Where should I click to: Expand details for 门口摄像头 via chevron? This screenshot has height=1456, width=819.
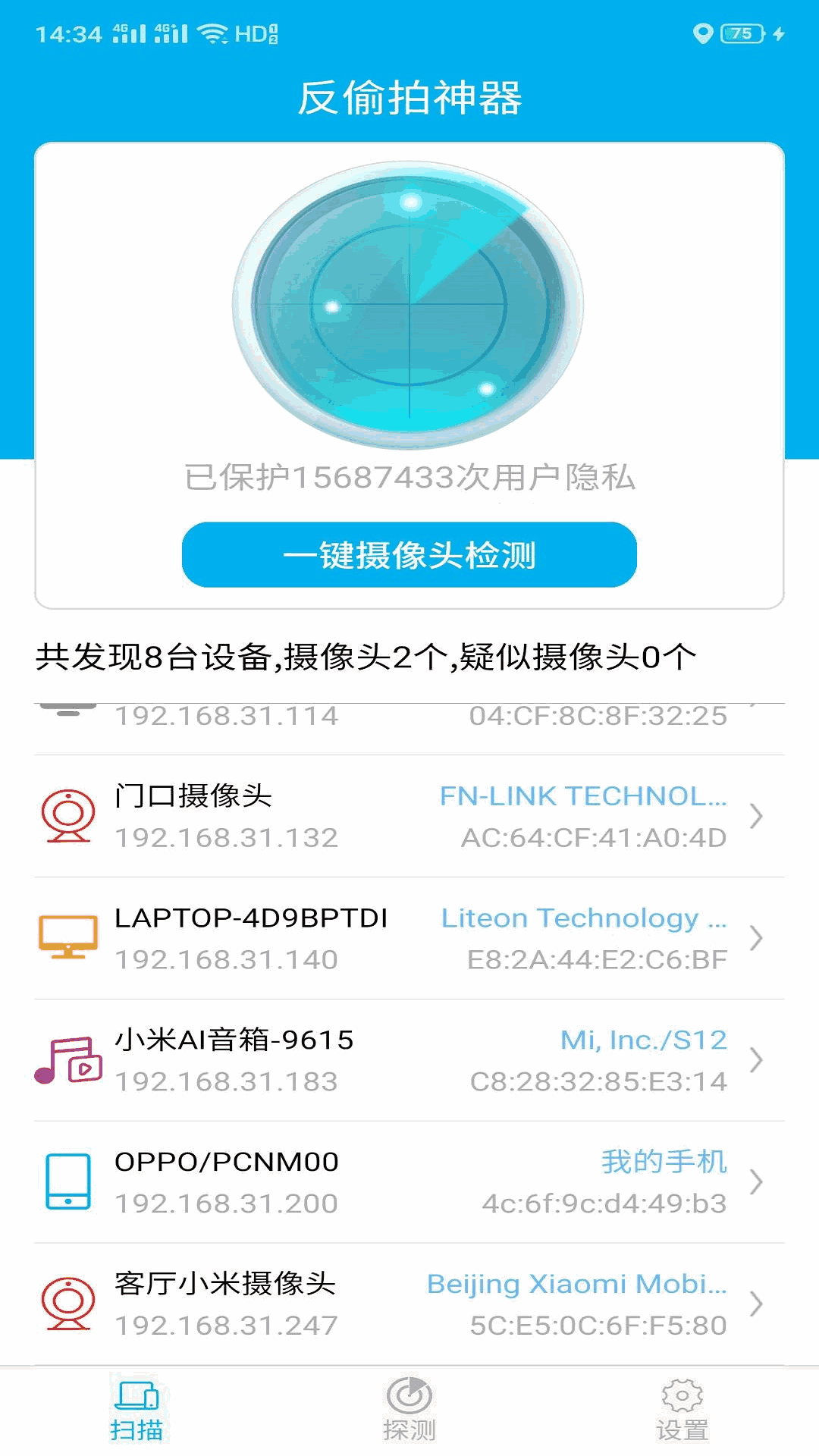(x=757, y=817)
